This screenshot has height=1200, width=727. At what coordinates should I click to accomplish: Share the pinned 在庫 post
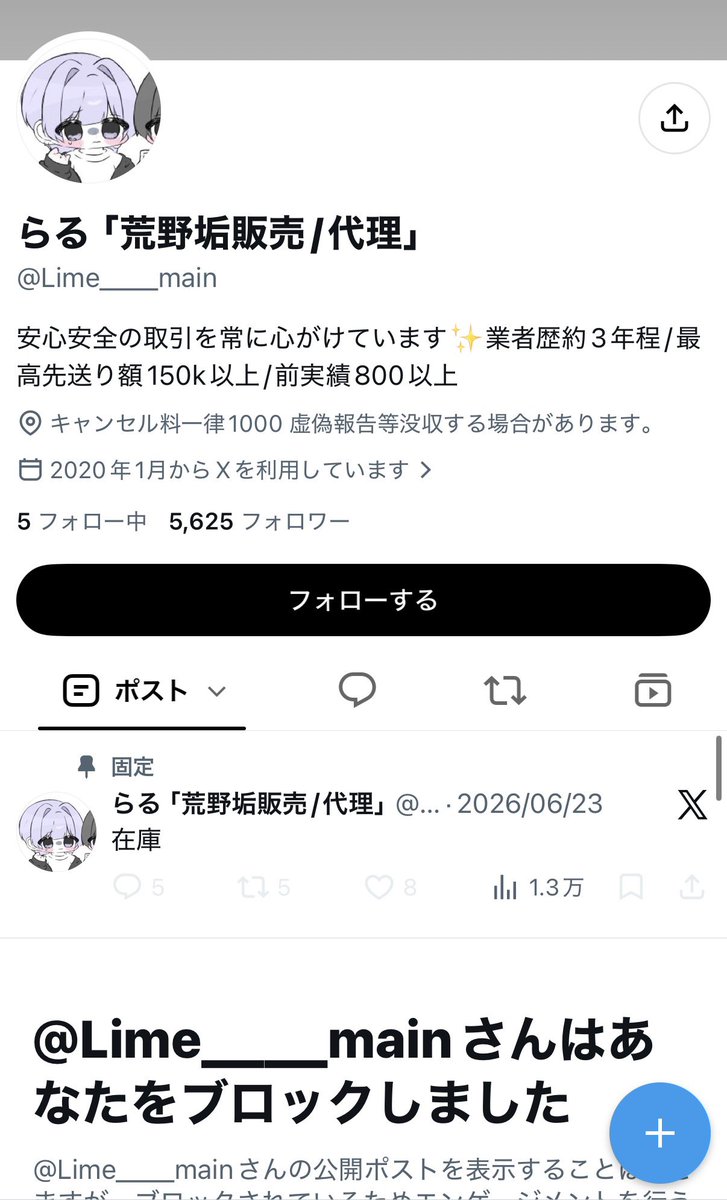click(692, 886)
